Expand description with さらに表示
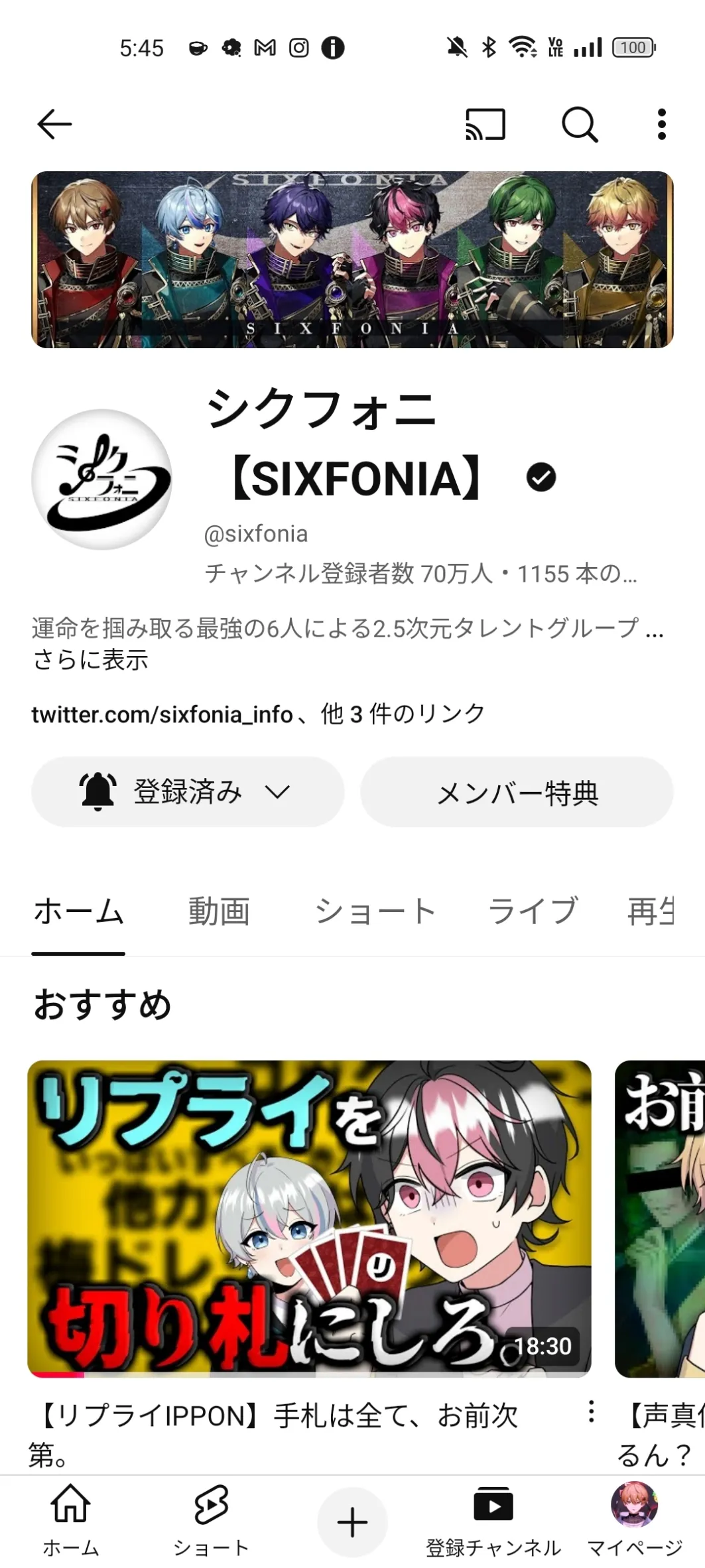This screenshot has height=1568, width=705. [91, 660]
